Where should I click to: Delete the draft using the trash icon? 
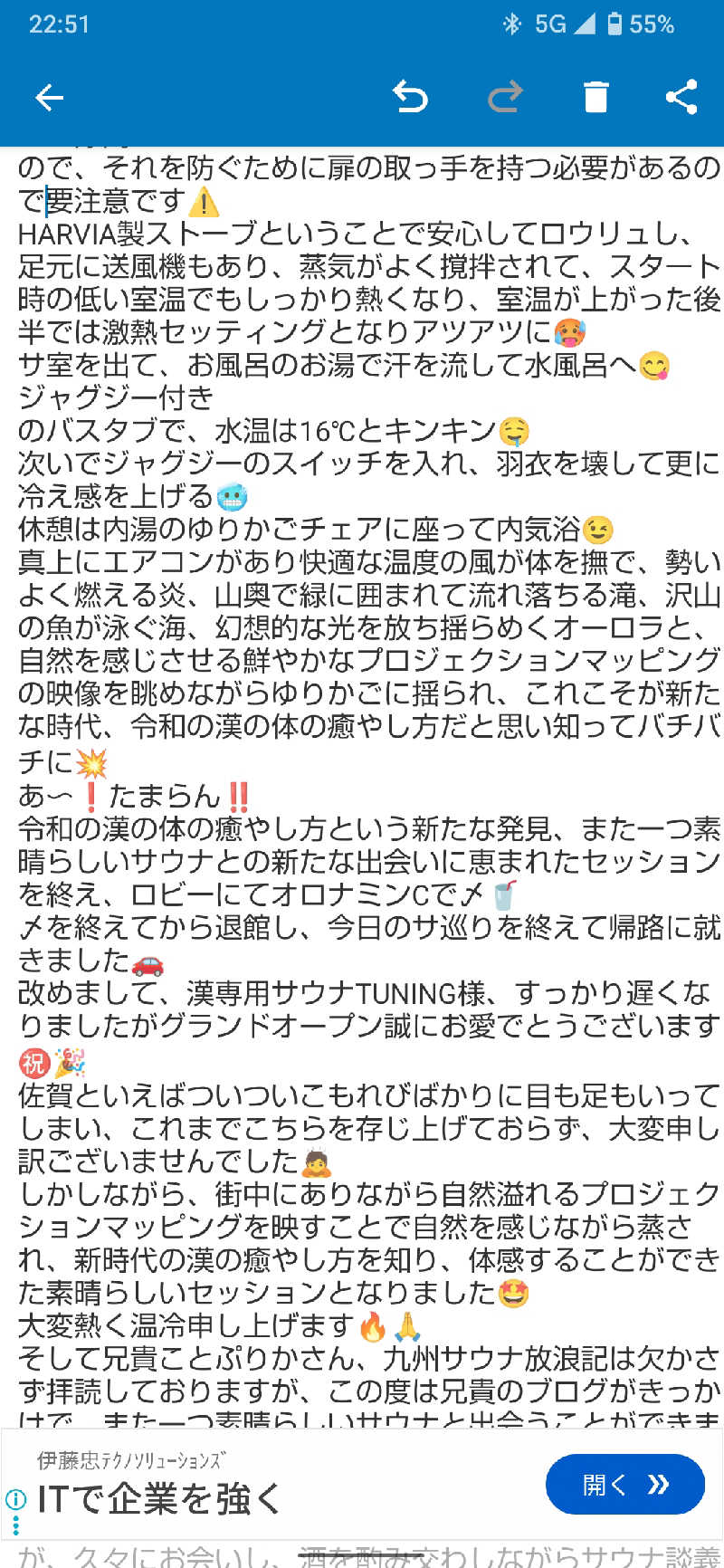595,97
